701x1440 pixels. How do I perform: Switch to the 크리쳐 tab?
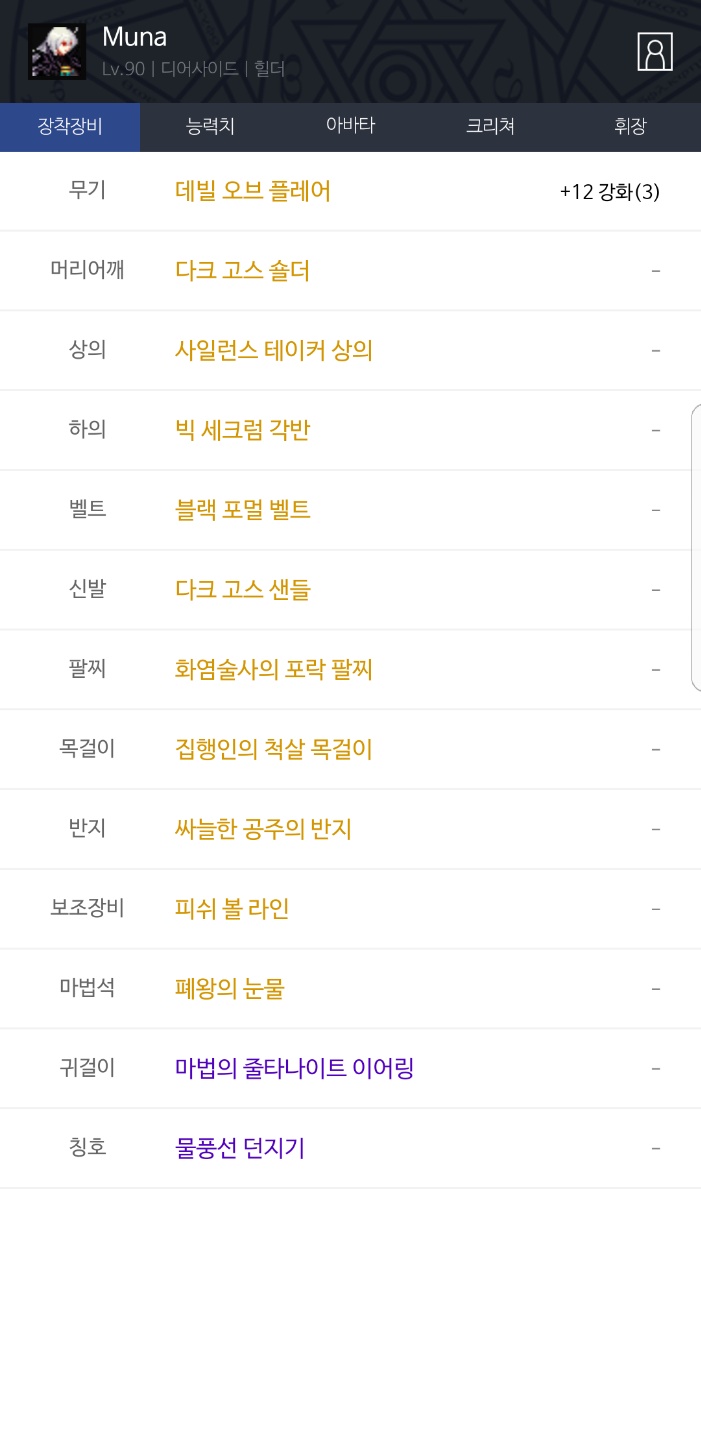click(x=490, y=127)
